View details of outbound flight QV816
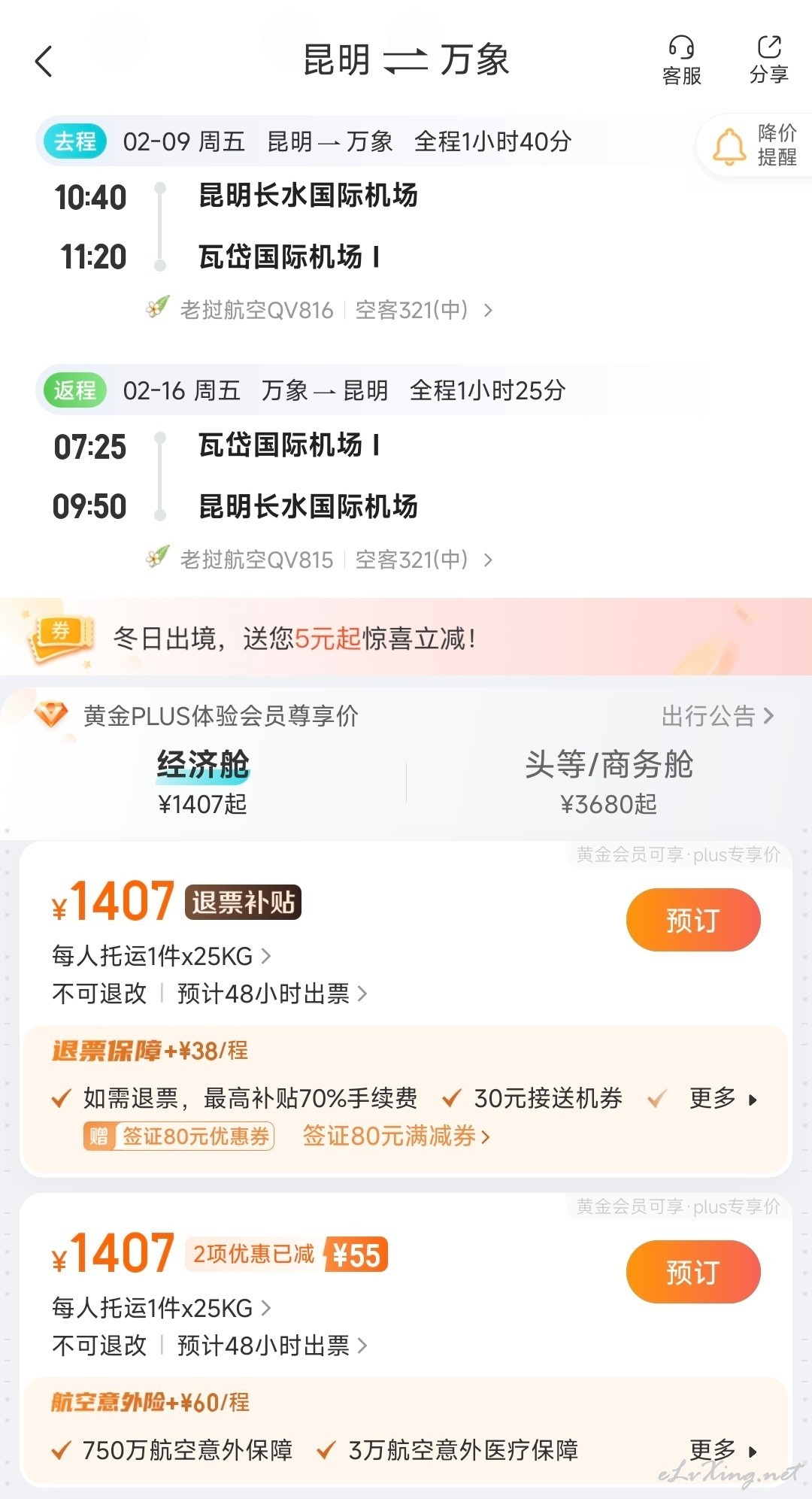The height and width of the screenshot is (1499, 812). tap(320, 309)
